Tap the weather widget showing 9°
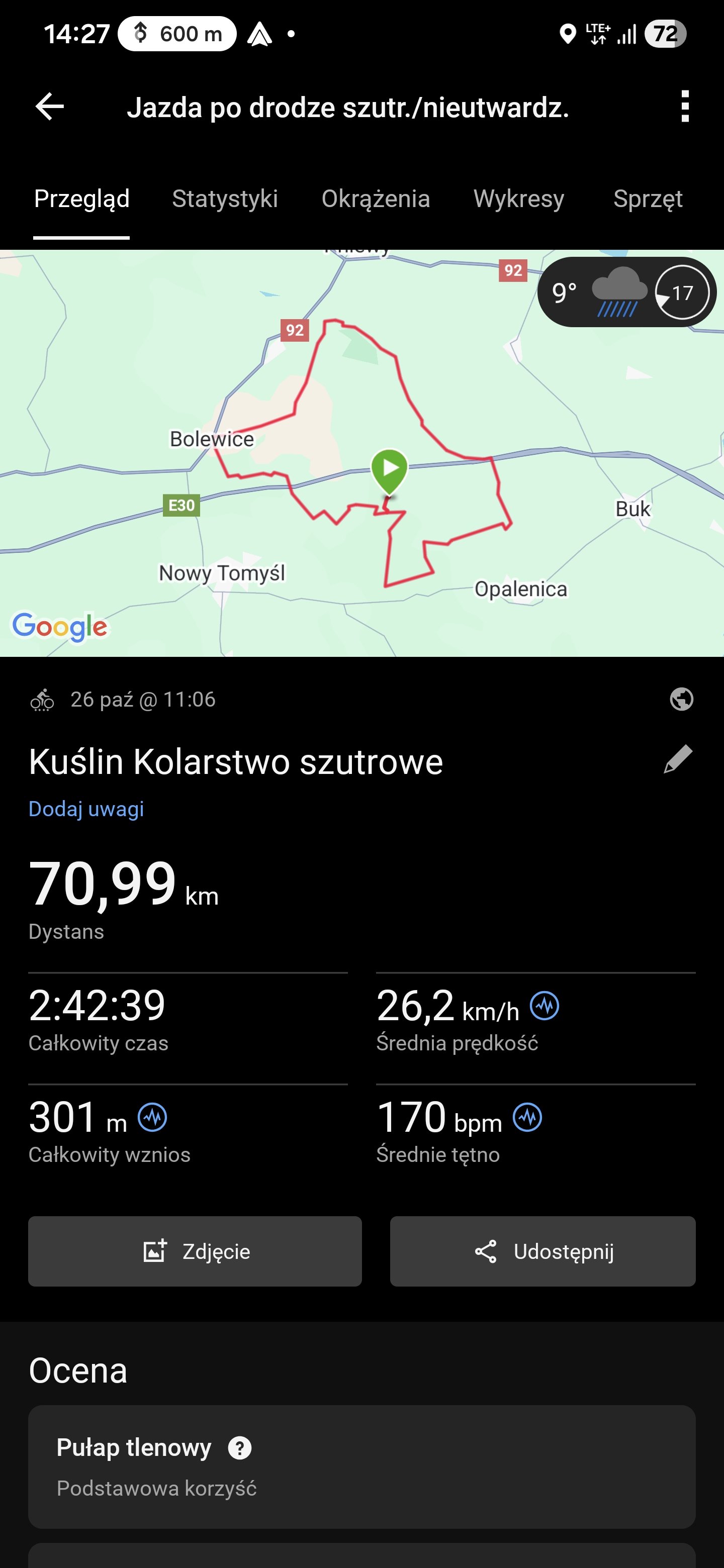The height and width of the screenshot is (1568, 724). click(626, 293)
